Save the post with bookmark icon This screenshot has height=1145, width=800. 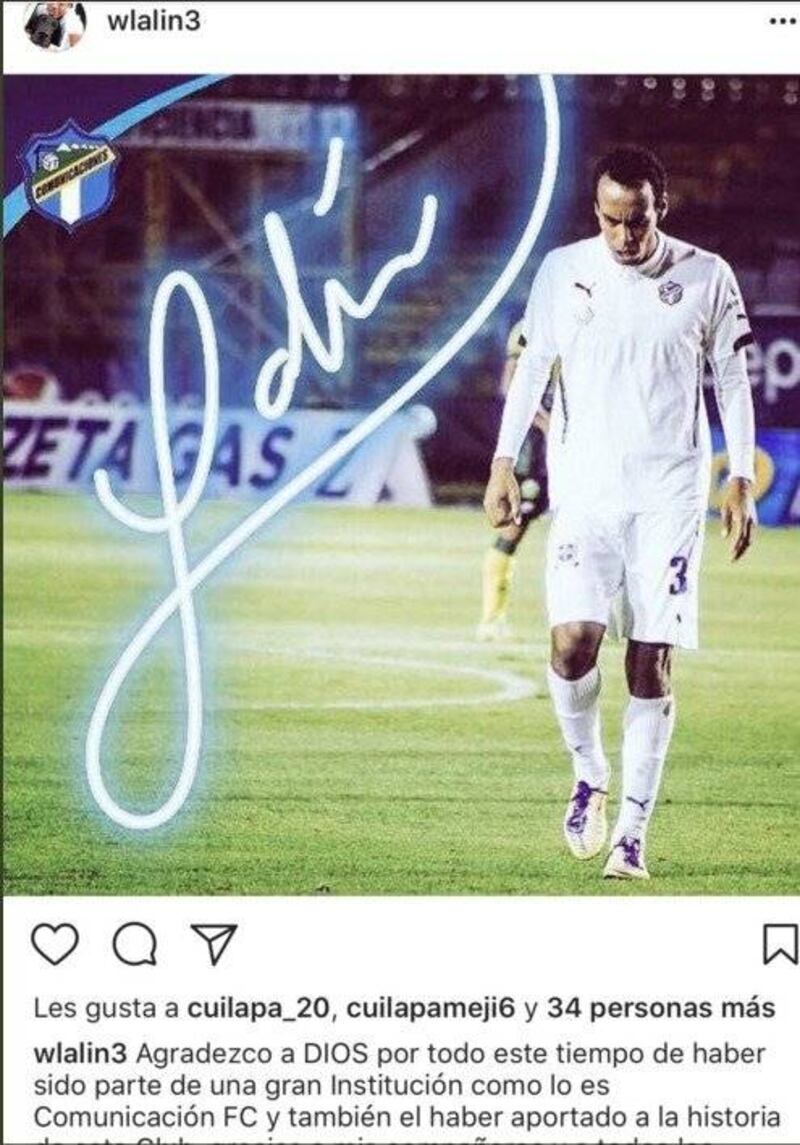point(780,944)
